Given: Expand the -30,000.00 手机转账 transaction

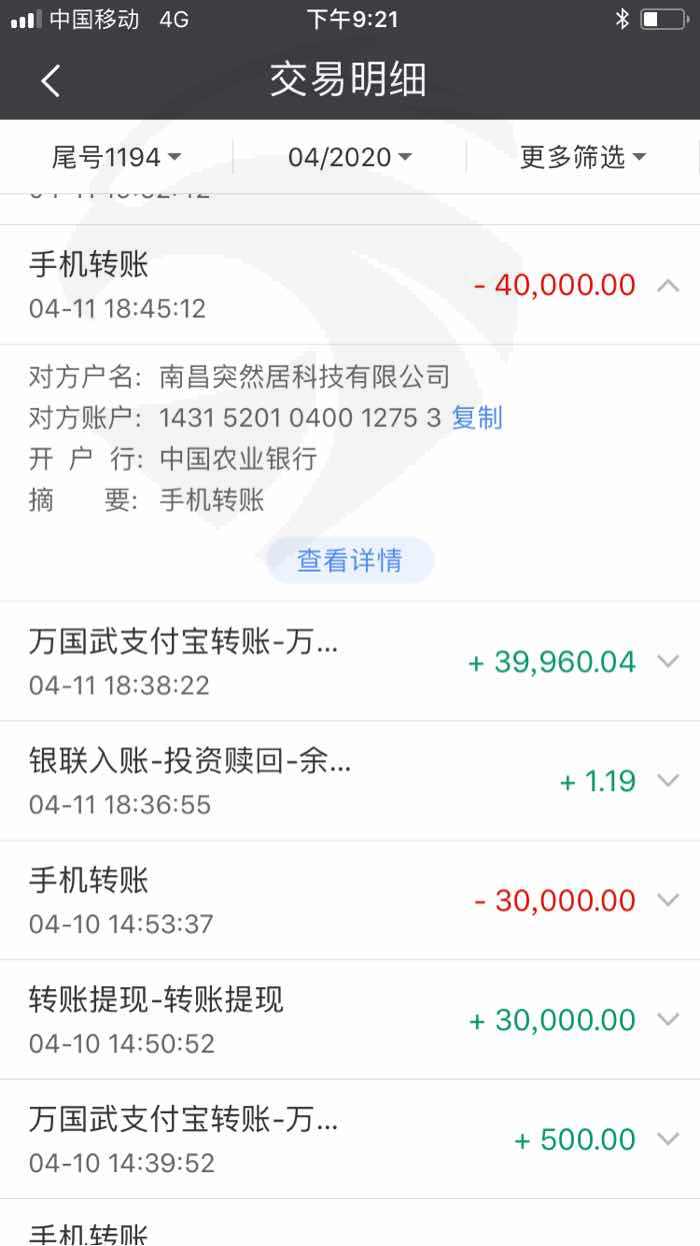Looking at the screenshot, I should (x=667, y=900).
